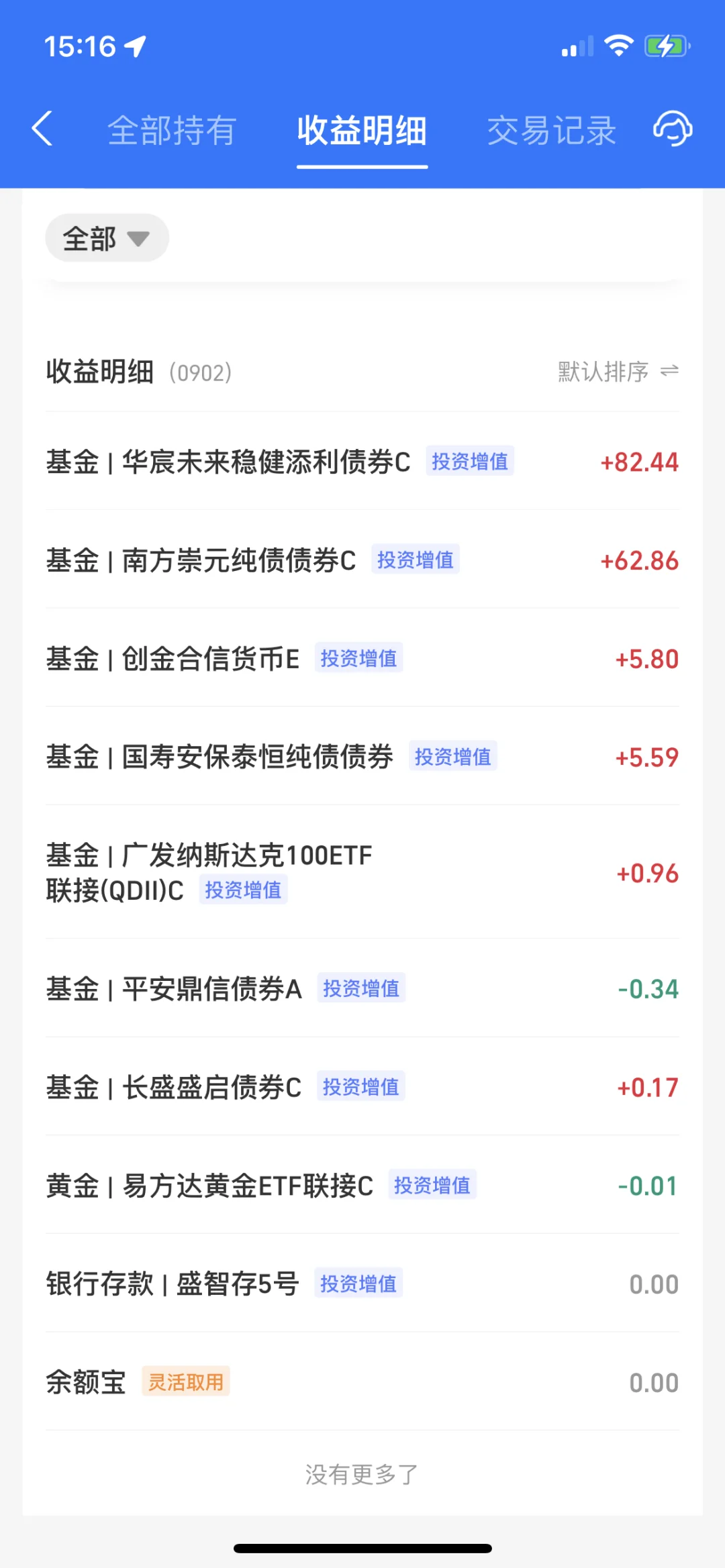Switch to the 全部持有 tab
This screenshot has height=1568, width=725.
tap(172, 130)
